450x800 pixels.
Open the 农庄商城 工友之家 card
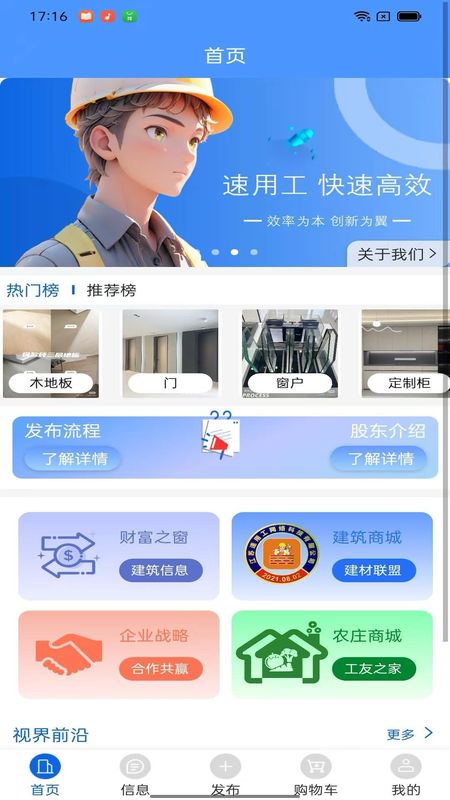332,655
